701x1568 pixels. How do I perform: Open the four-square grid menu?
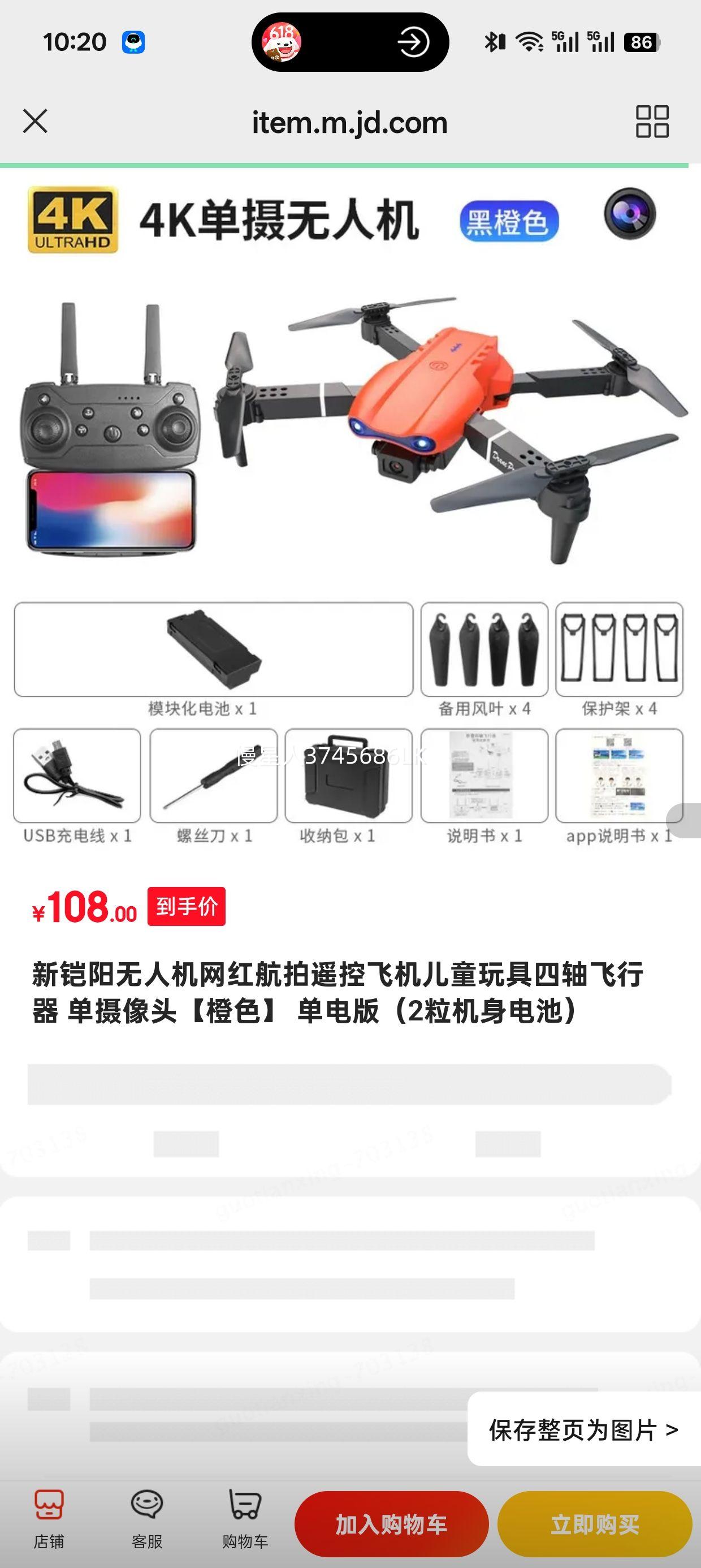click(x=652, y=121)
